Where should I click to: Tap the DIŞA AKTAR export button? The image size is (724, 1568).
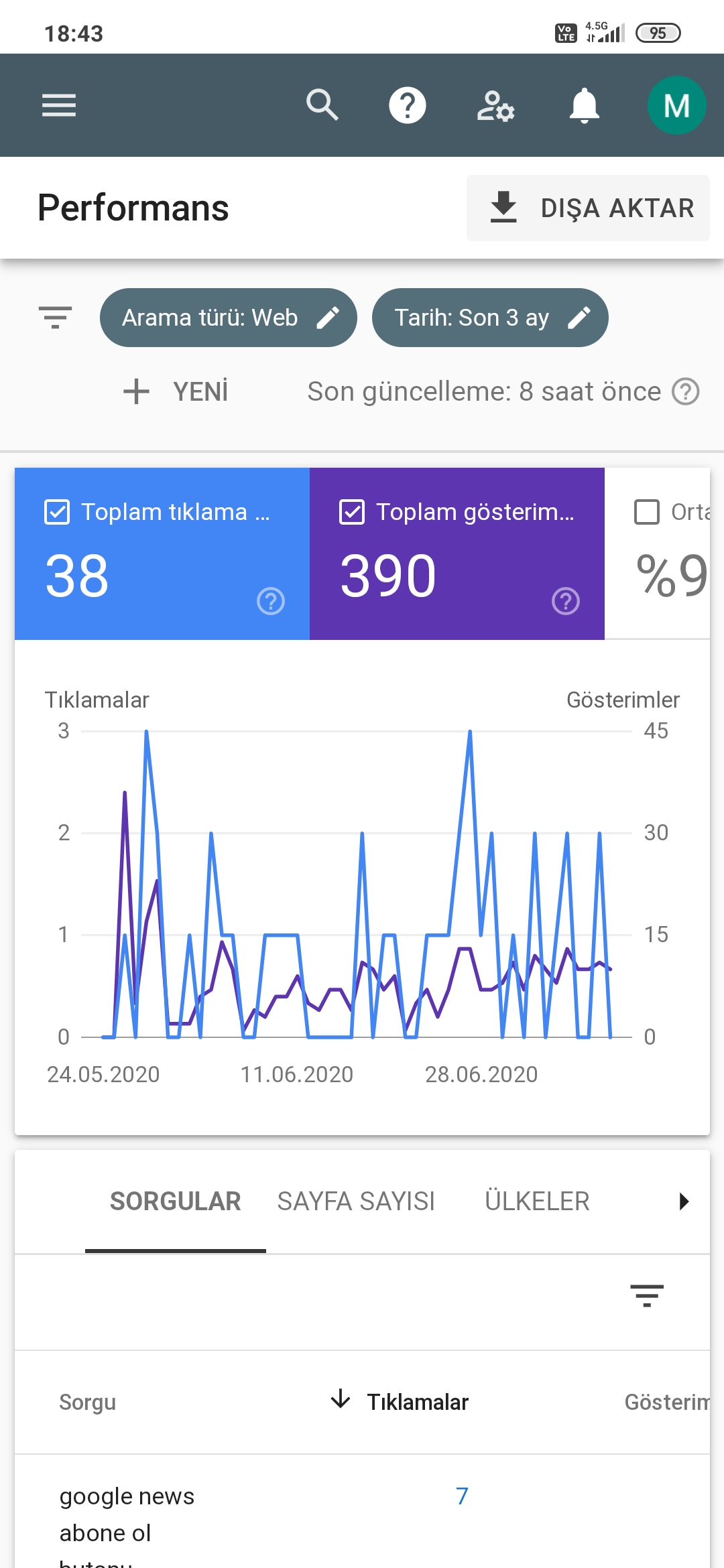588,208
